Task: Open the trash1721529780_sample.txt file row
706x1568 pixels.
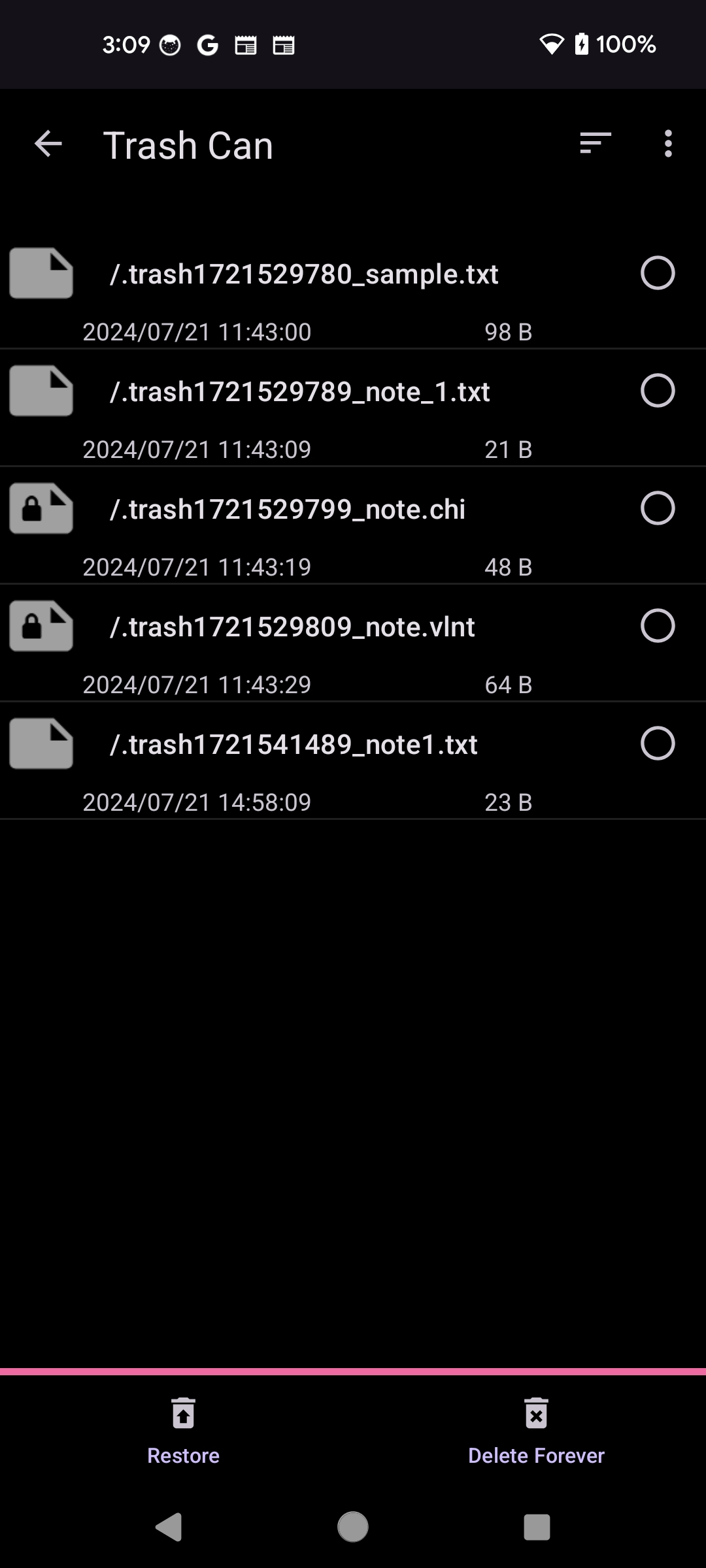Action: coord(353,290)
